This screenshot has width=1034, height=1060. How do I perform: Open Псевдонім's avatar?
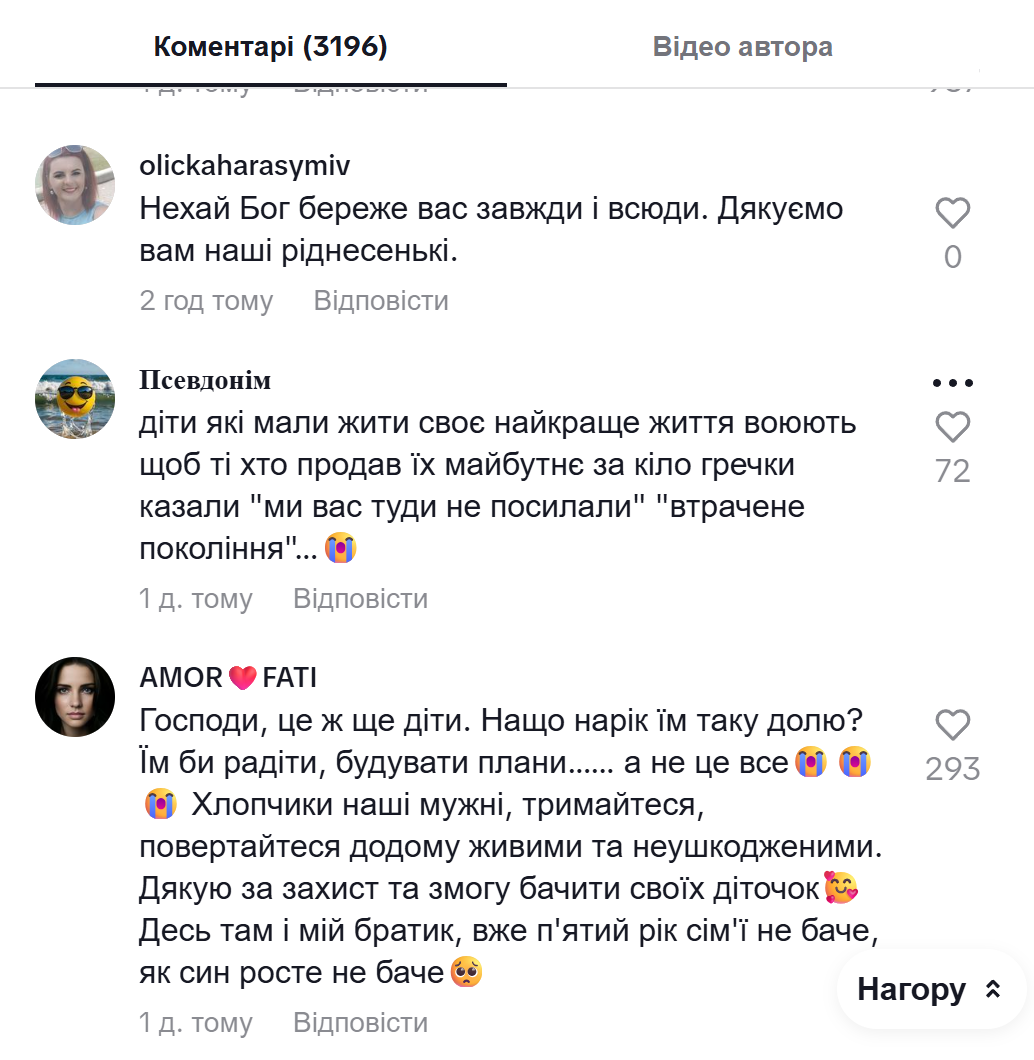[76, 399]
